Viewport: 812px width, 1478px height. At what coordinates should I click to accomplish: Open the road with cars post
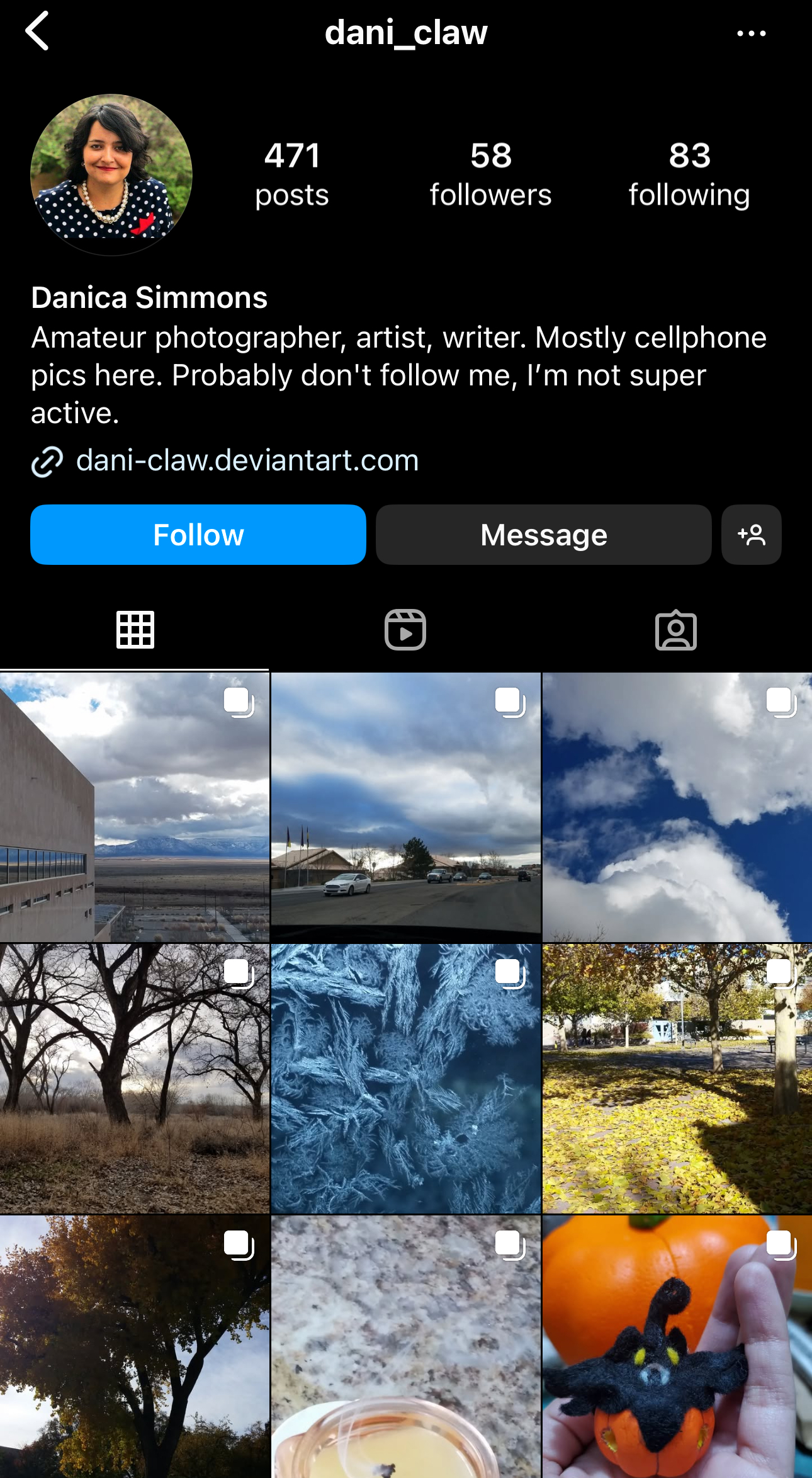(x=406, y=807)
